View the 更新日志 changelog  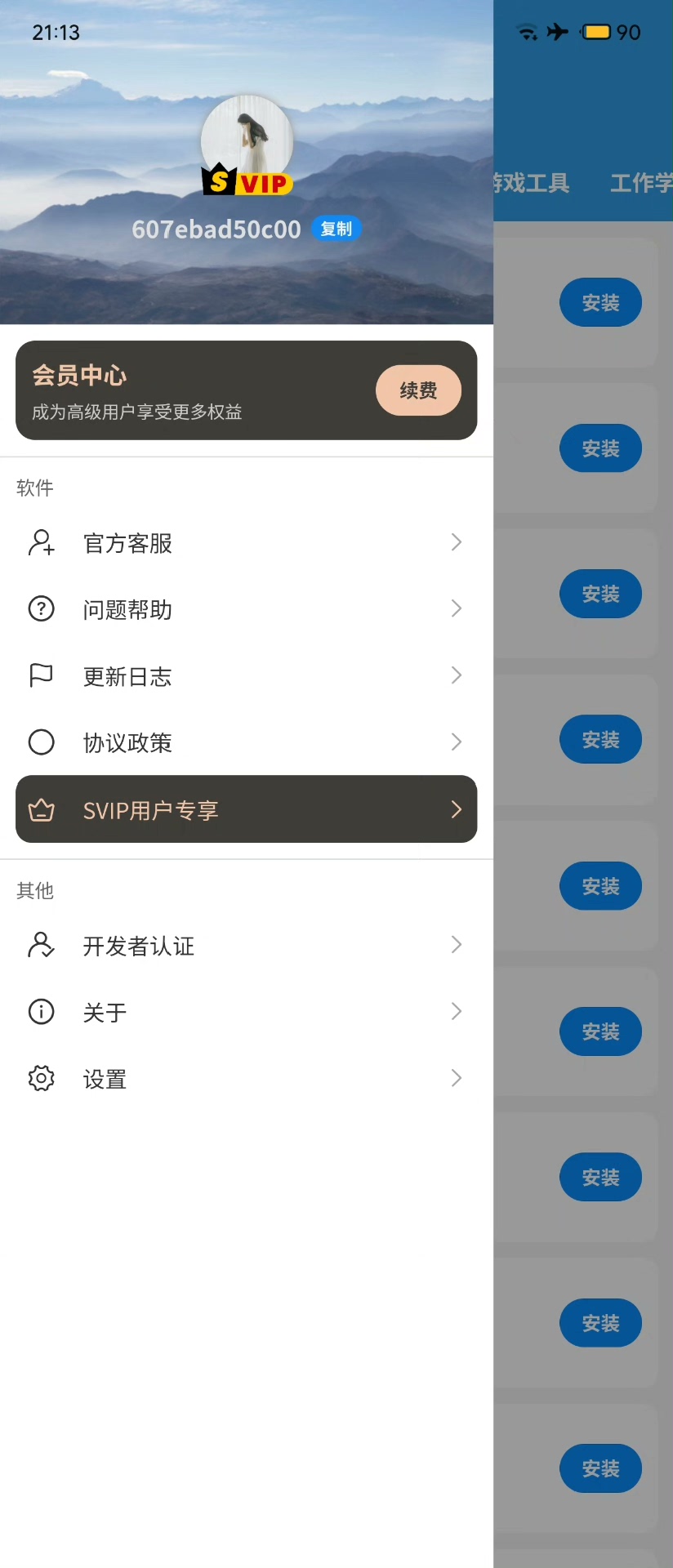coord(246,676)
